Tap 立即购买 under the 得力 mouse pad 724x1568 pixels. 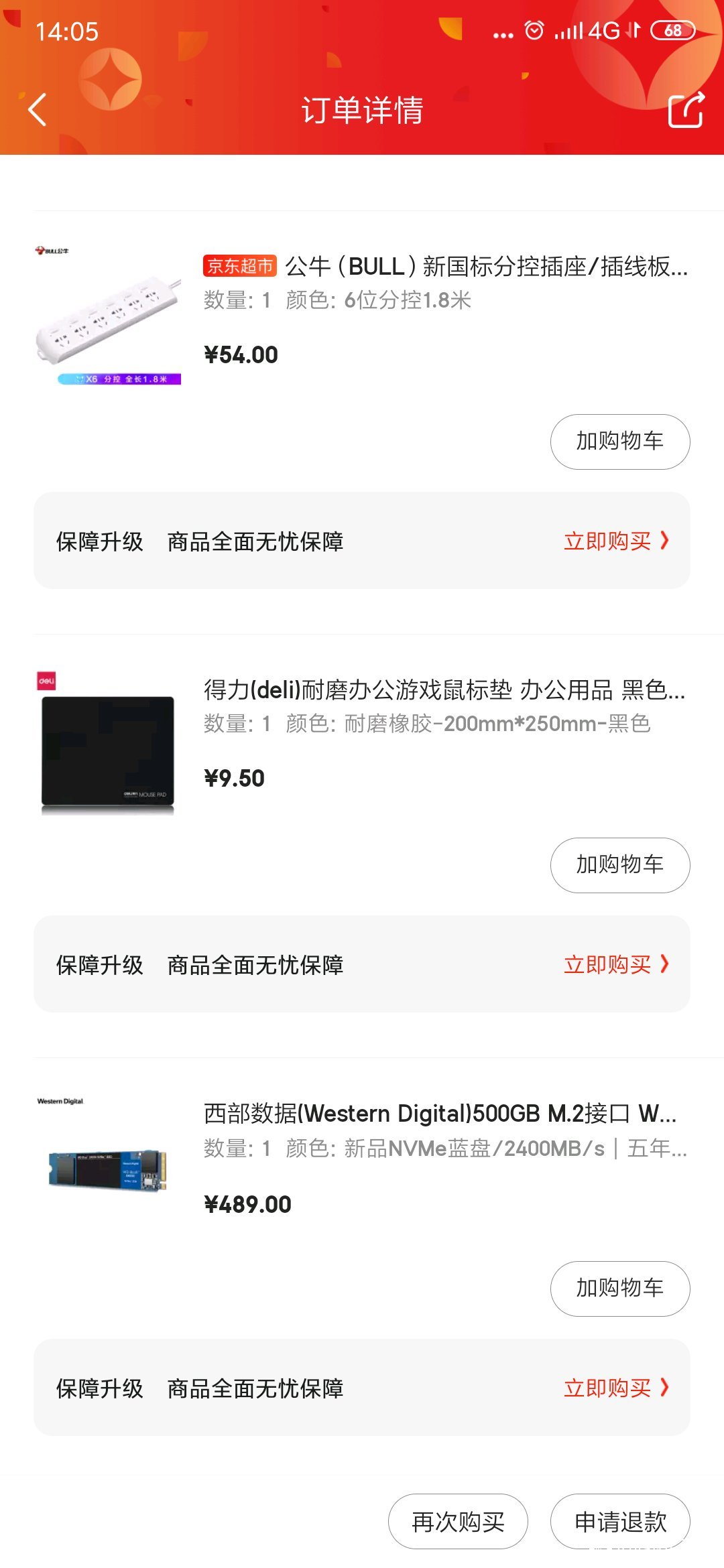tap(616, 964)
